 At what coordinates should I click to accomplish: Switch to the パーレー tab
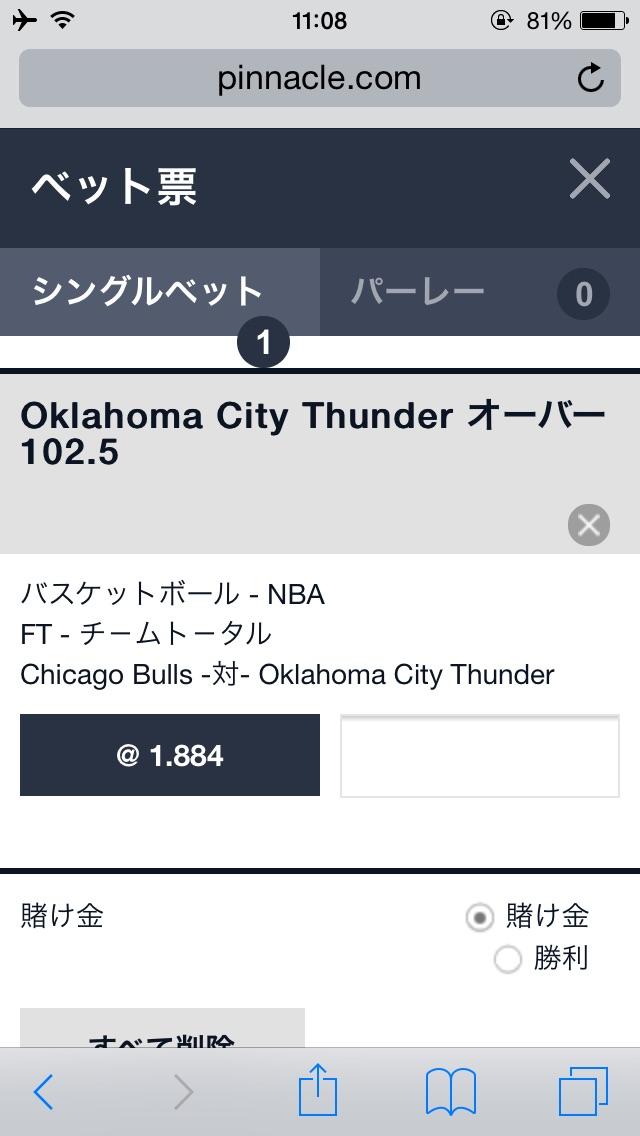[x=480, y=292]
